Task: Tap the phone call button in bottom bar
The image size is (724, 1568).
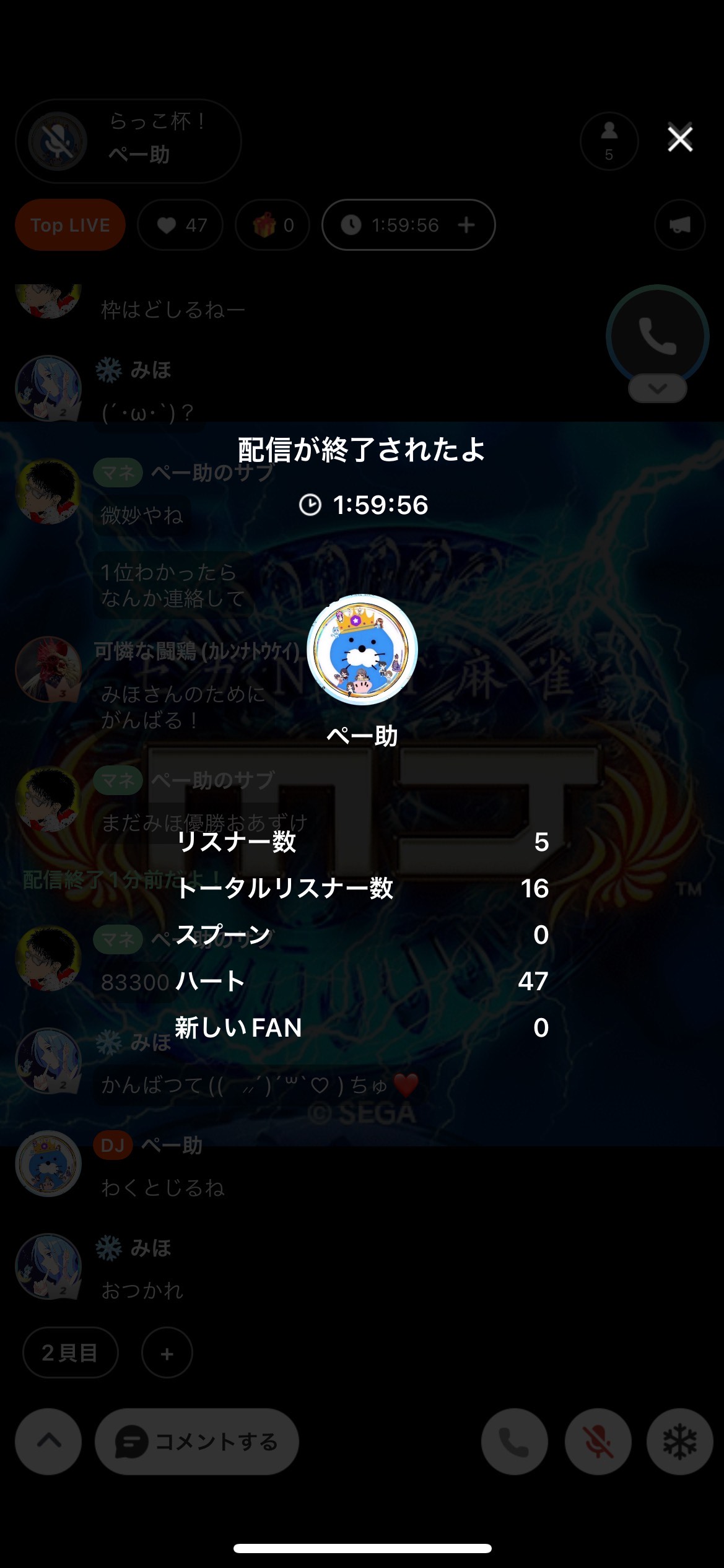Action: click(515, 1442)
